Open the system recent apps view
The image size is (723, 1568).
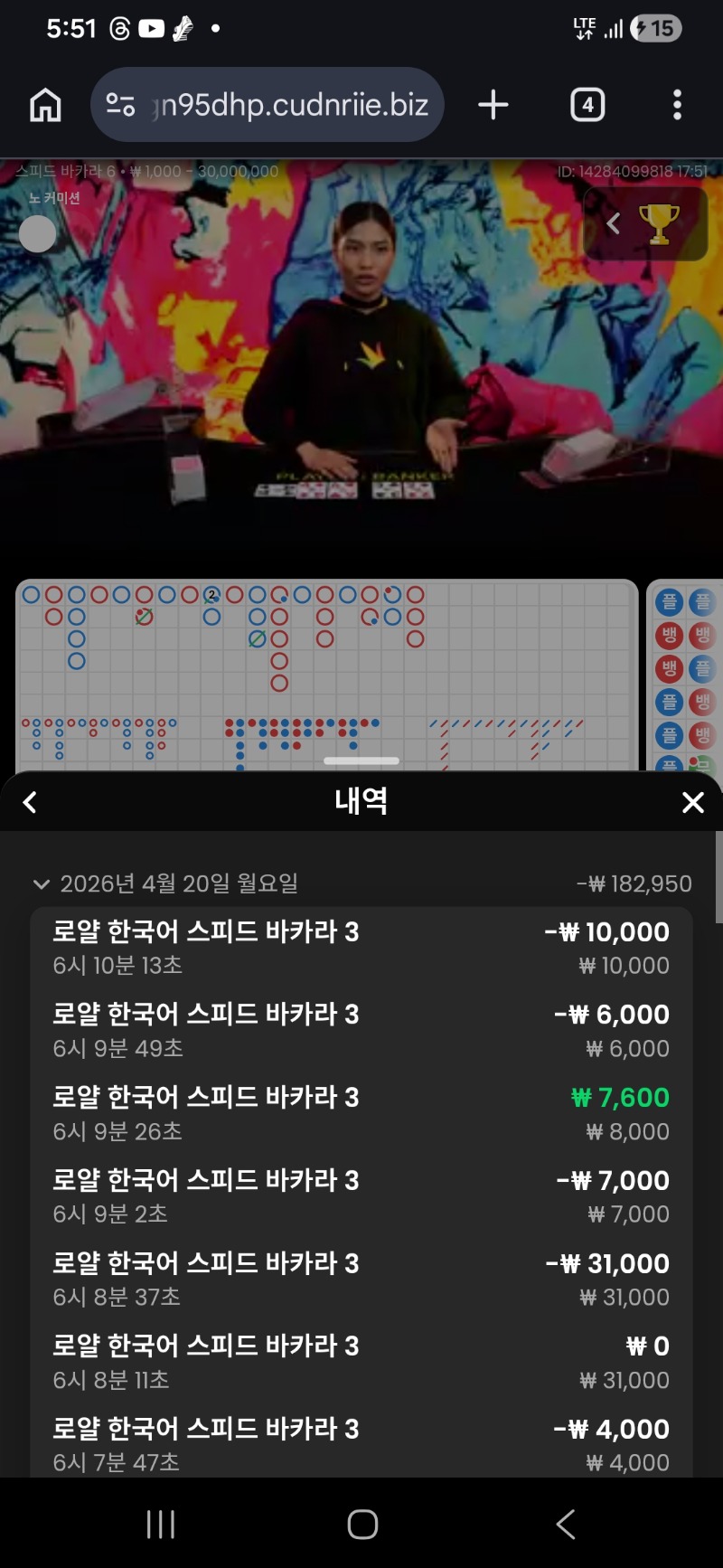pos(161,1524)
